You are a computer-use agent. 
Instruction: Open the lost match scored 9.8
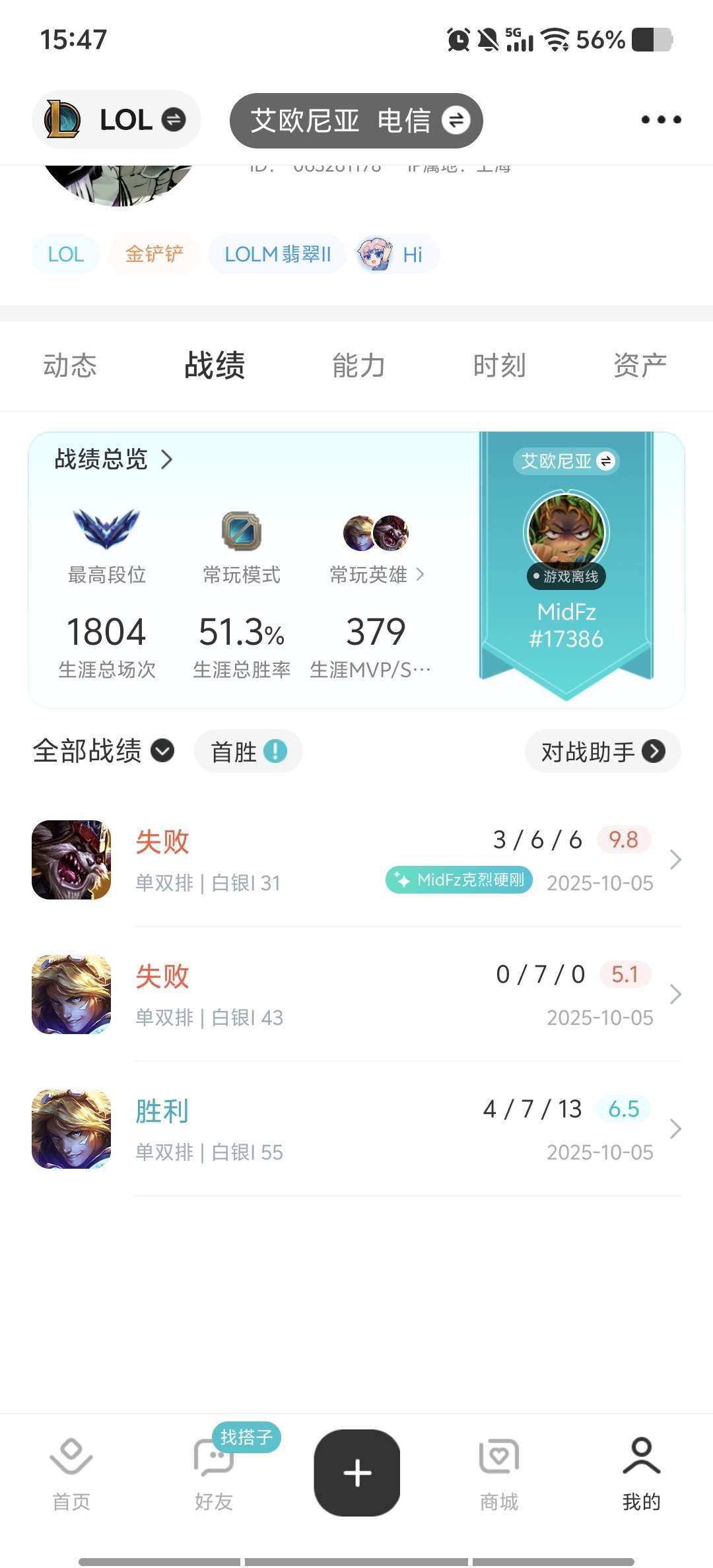point(356,860)
